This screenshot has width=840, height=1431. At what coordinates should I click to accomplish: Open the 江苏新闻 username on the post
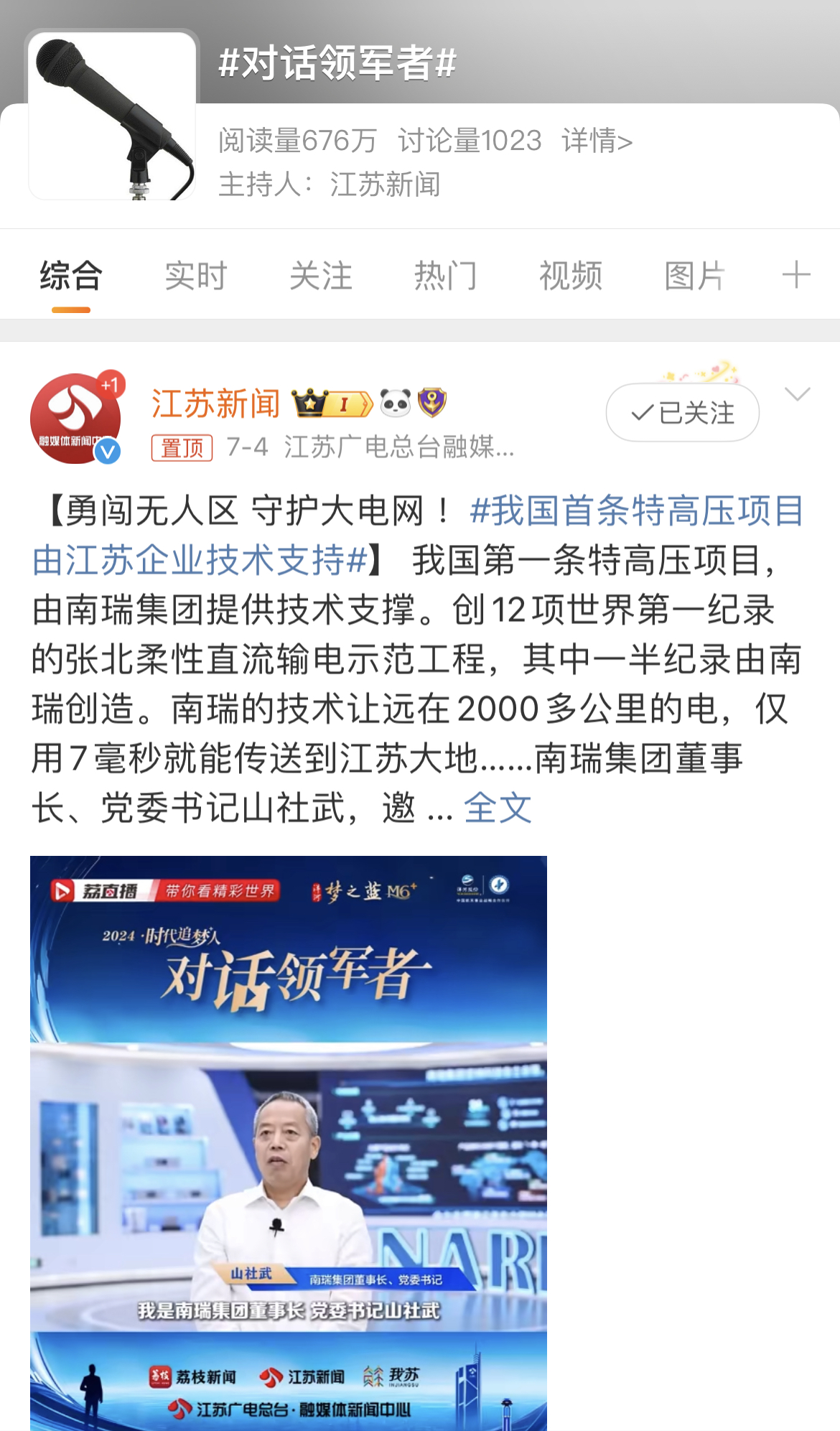[x=215, y=404]
